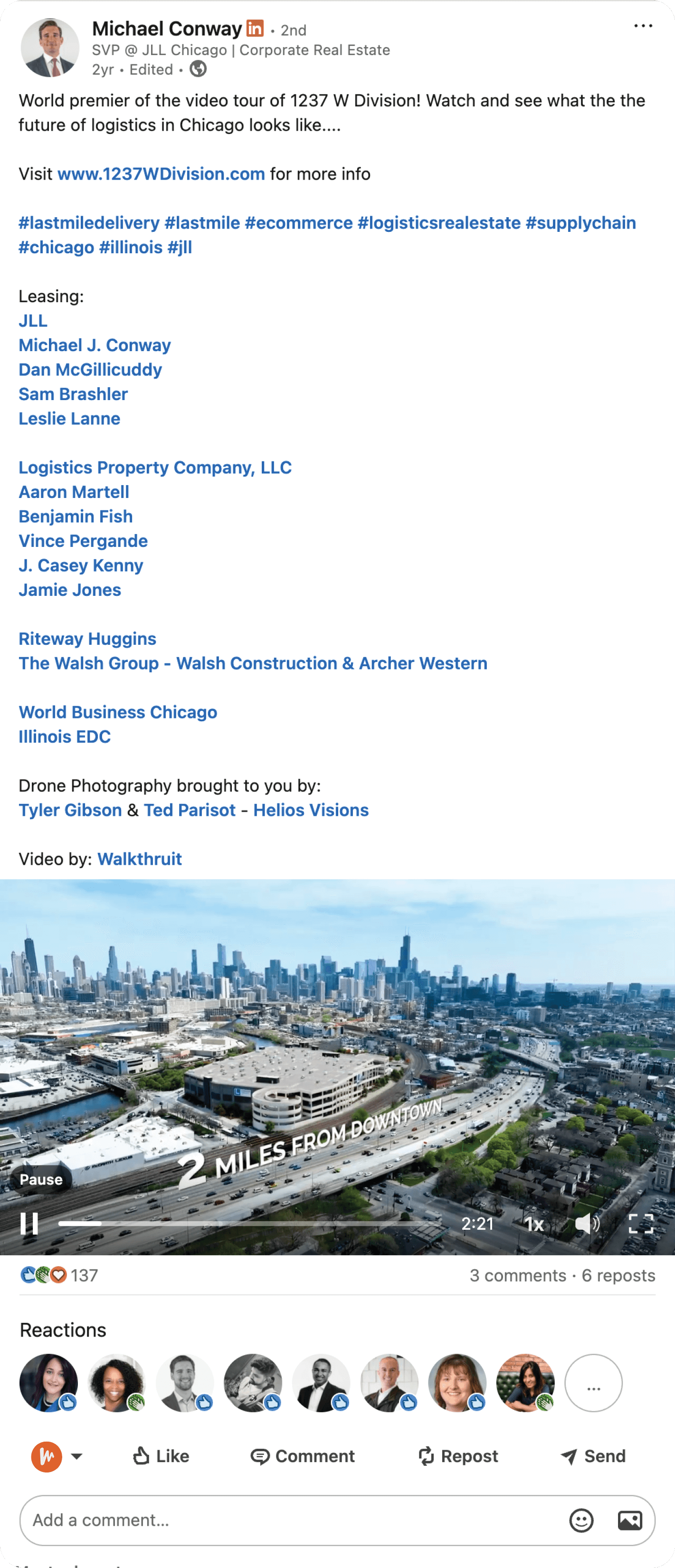This screenshot has height=1568, width=675.
Task: Show more reactions with the ellipsis circle
Action: pos(593,1383)
